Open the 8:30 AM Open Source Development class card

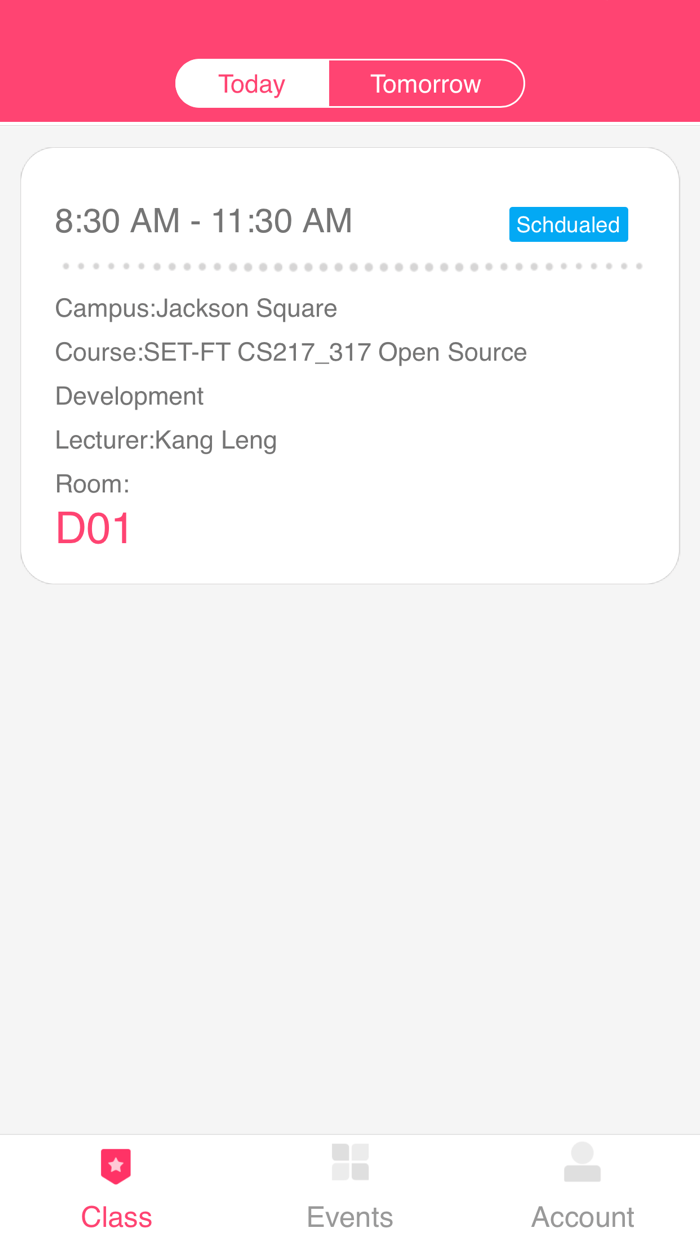[350, 366]
